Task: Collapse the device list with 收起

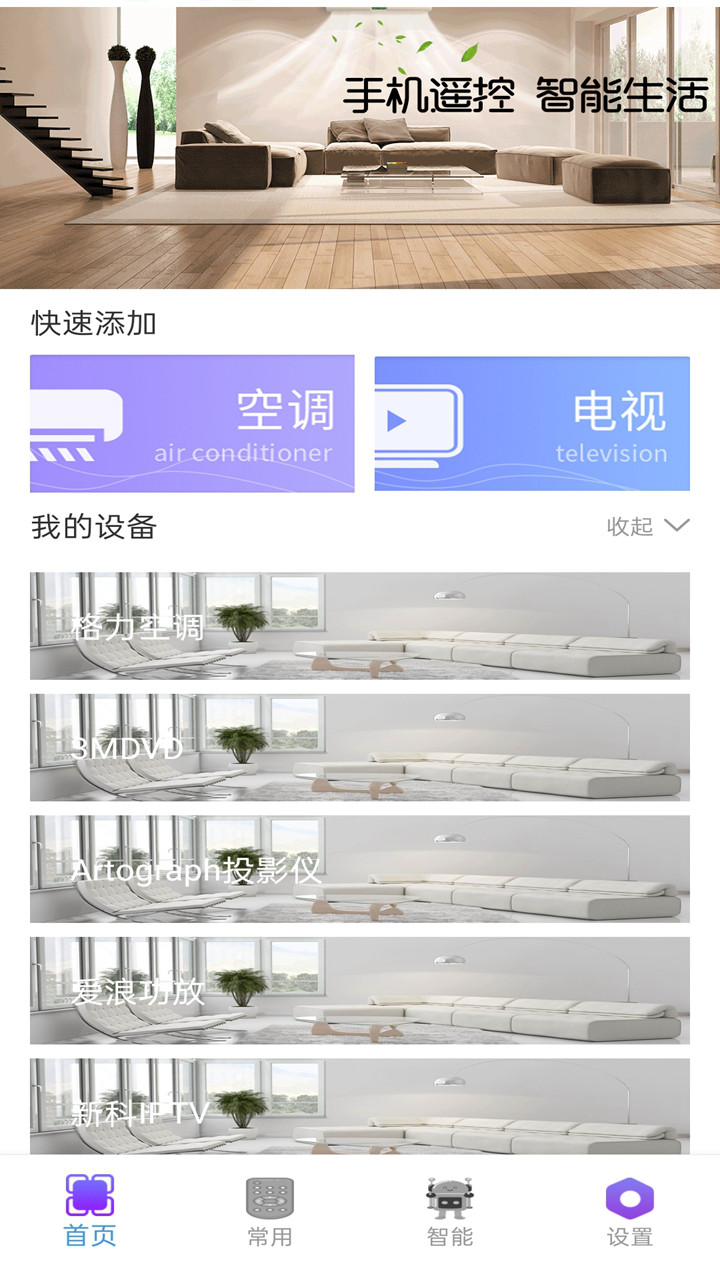Action: pos(631,527)
